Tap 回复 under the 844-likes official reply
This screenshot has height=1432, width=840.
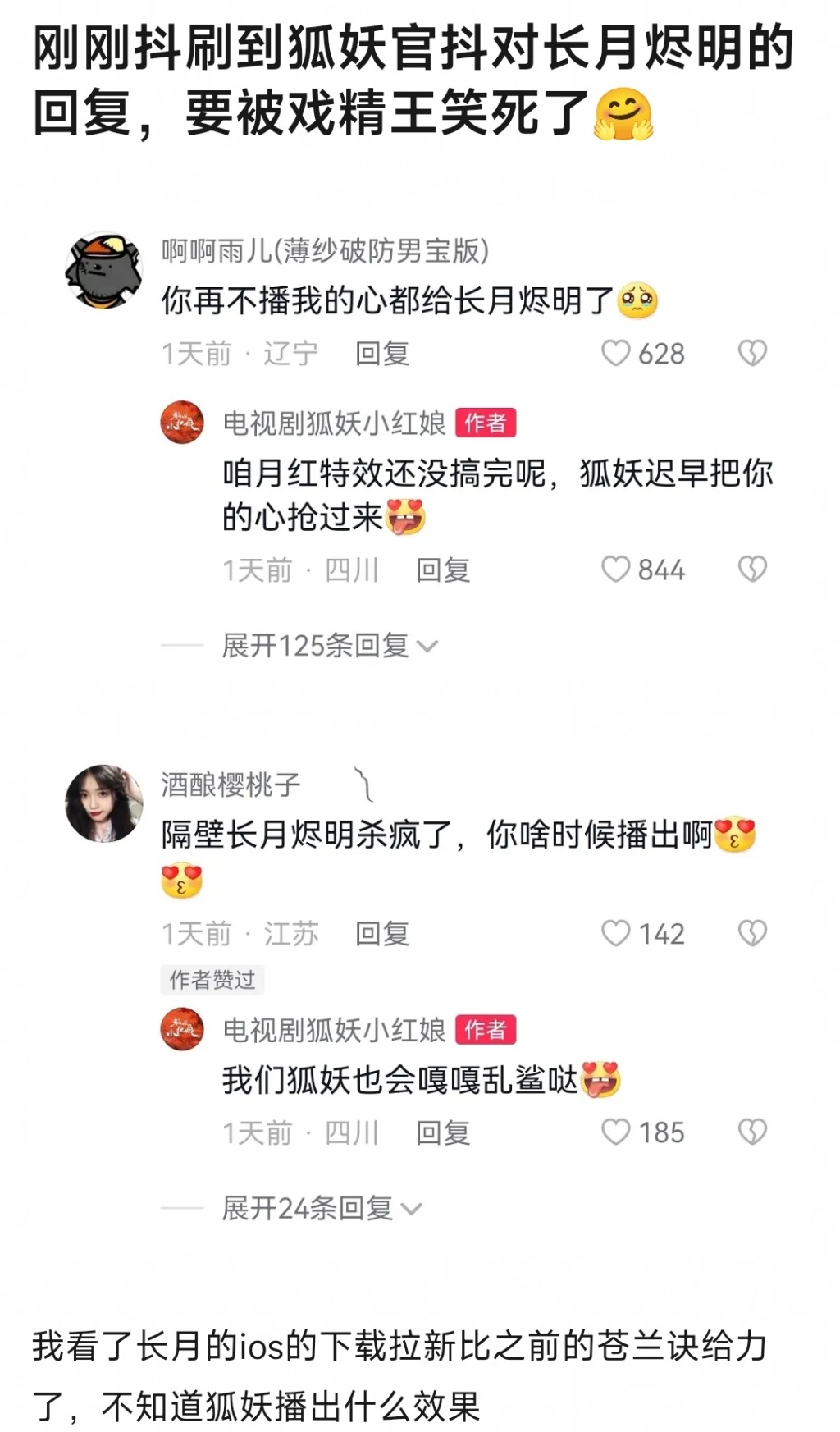click(443, 570)
